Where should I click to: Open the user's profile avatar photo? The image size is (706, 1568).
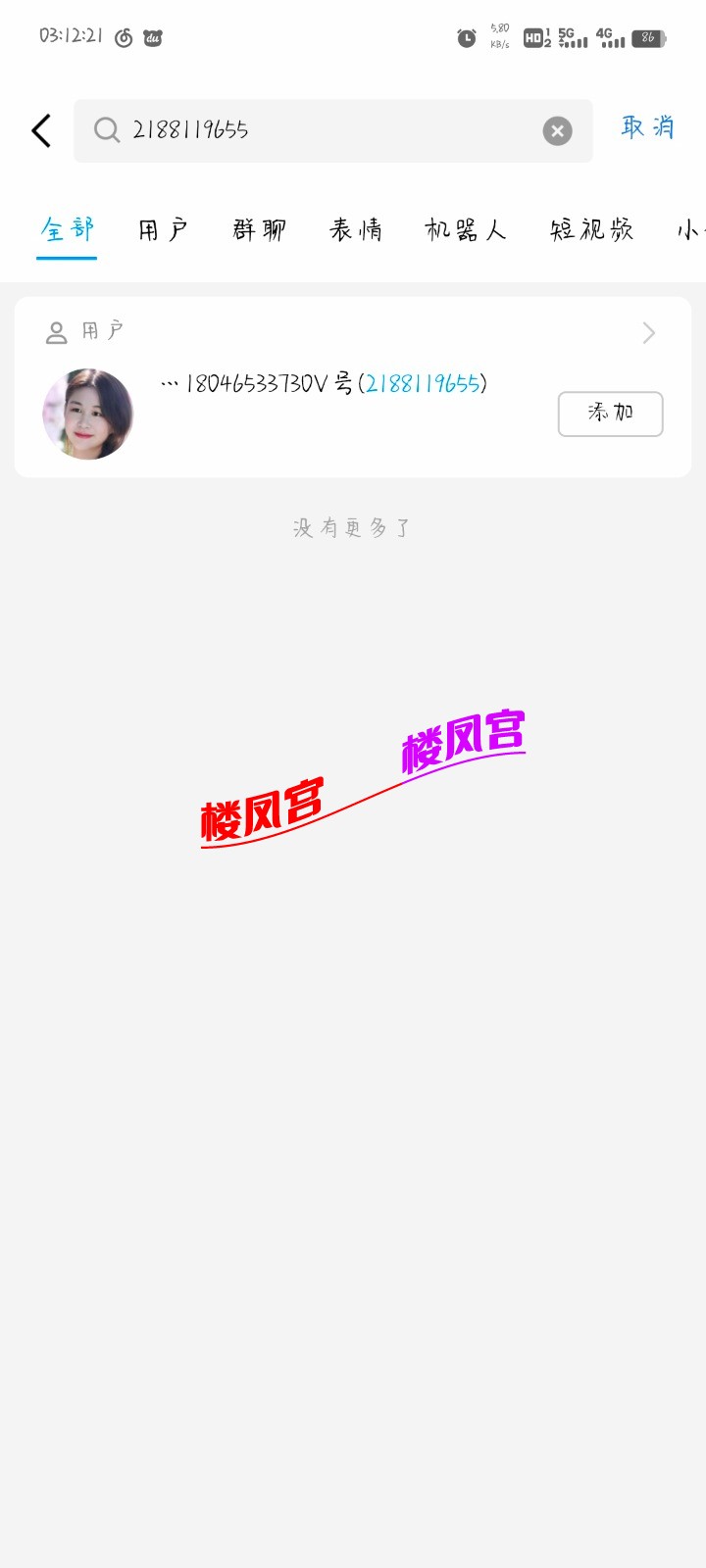click(87, 414)
